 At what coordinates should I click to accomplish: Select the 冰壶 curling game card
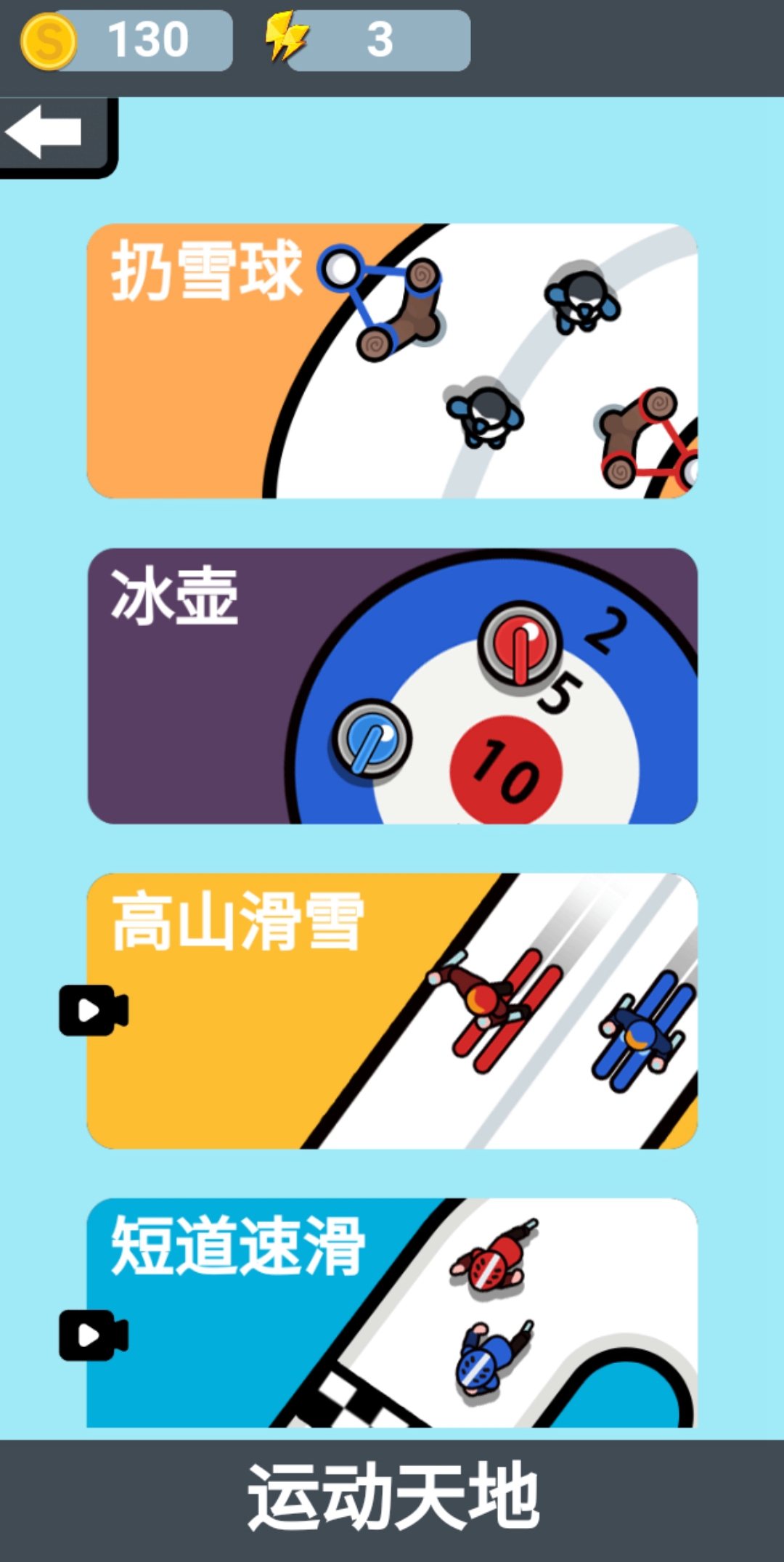click(x=392, y=686)
